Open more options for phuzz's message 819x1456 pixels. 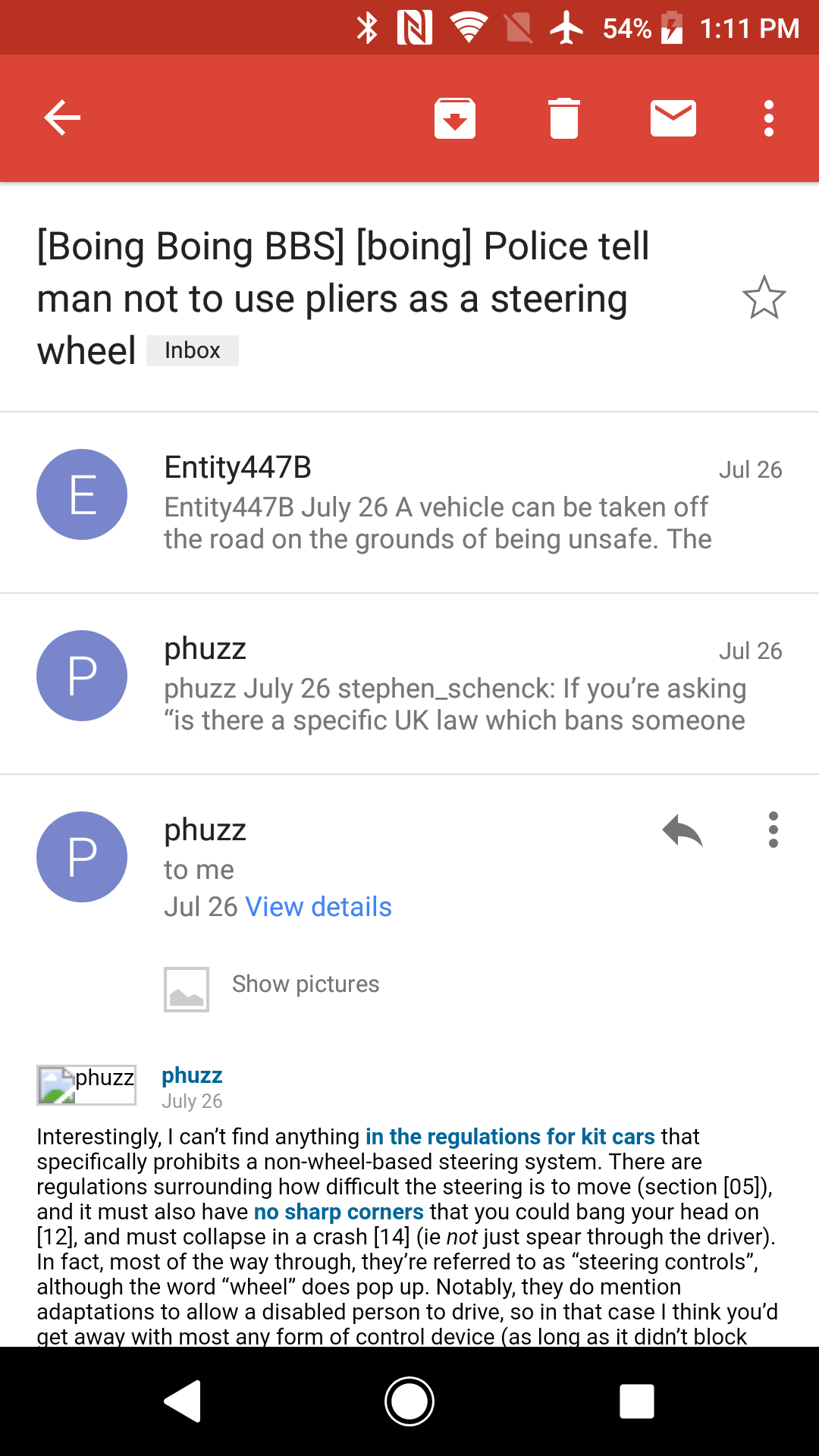(x=773, y=830)
